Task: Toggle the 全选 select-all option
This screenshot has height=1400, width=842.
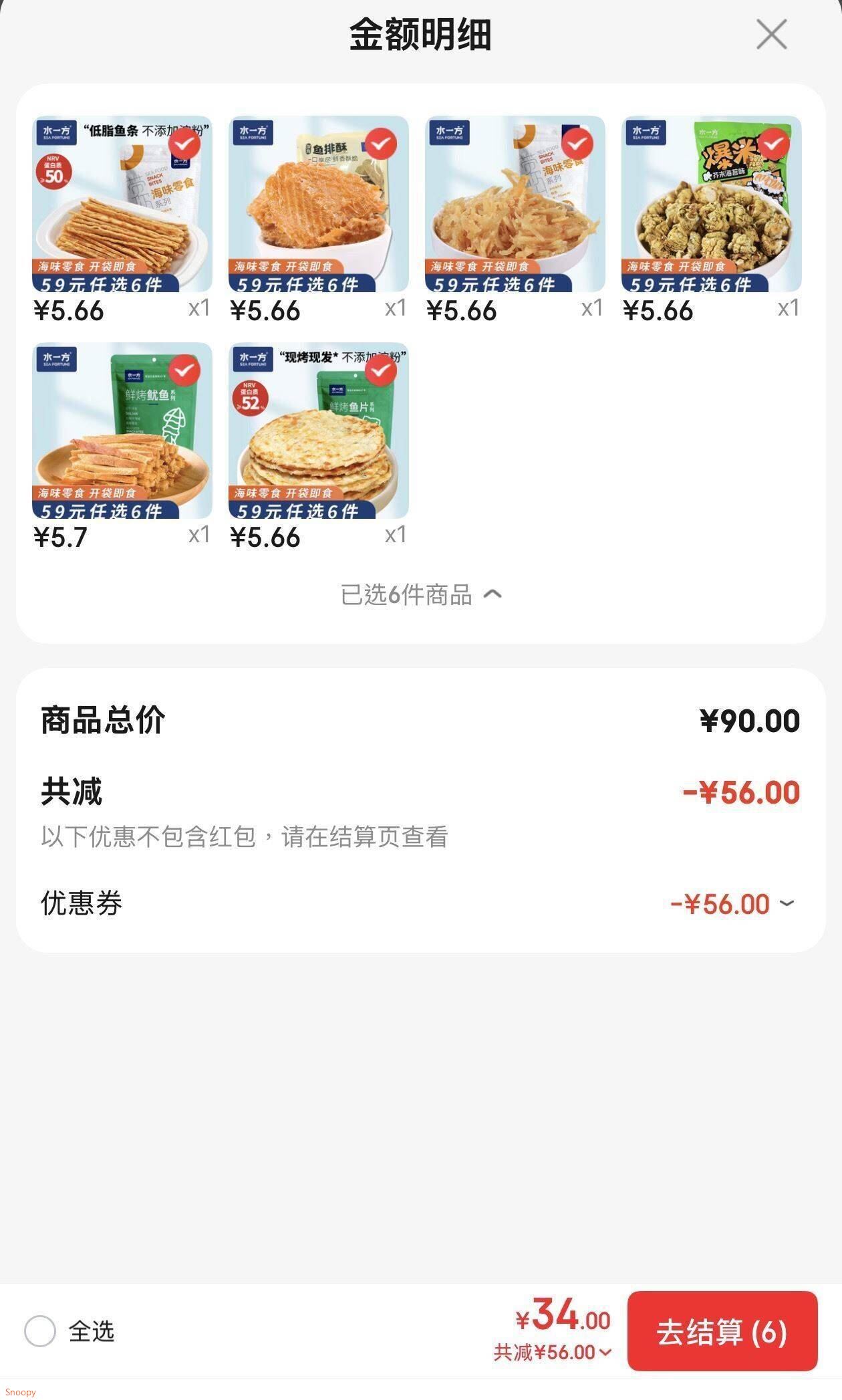Action: 69,1331
